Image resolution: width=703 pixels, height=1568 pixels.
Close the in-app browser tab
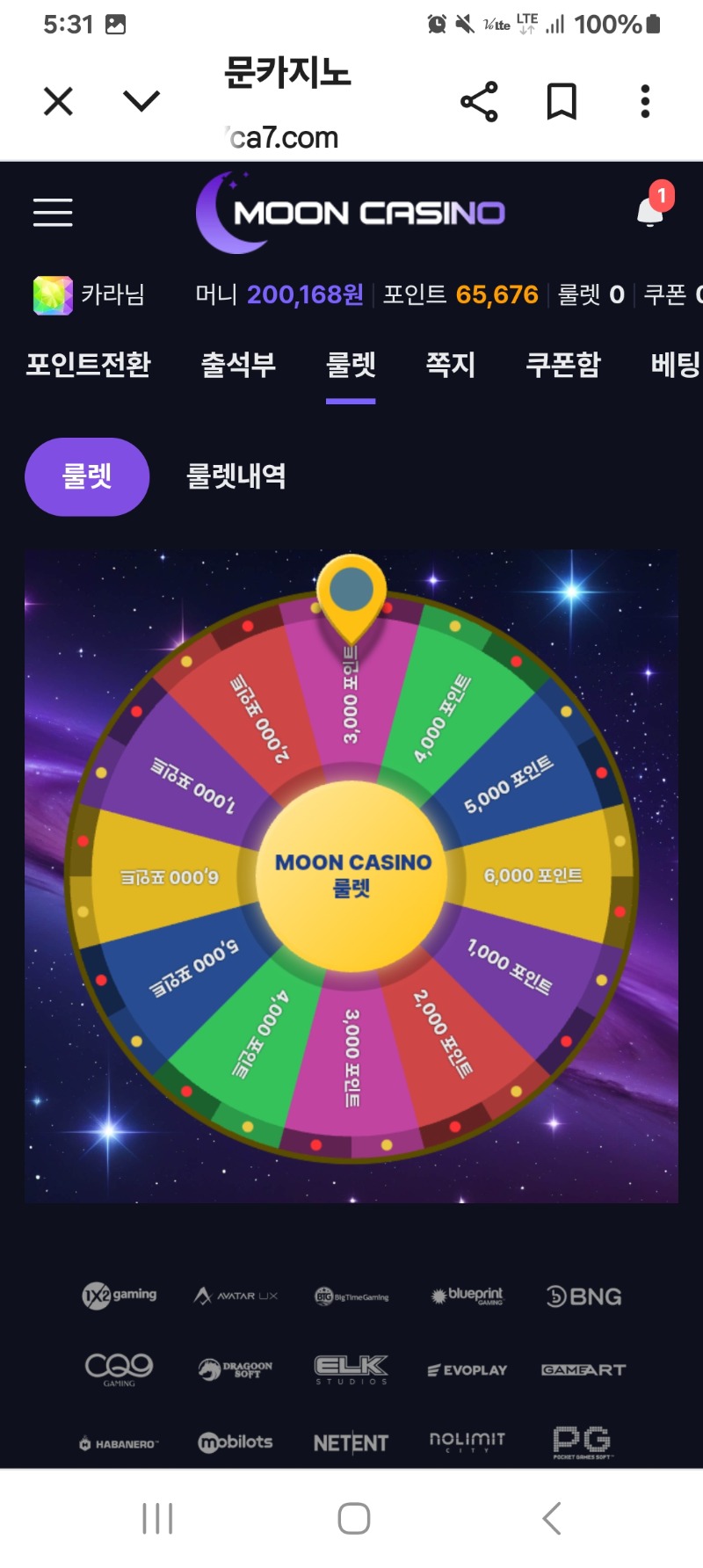(x=58, y=102)
